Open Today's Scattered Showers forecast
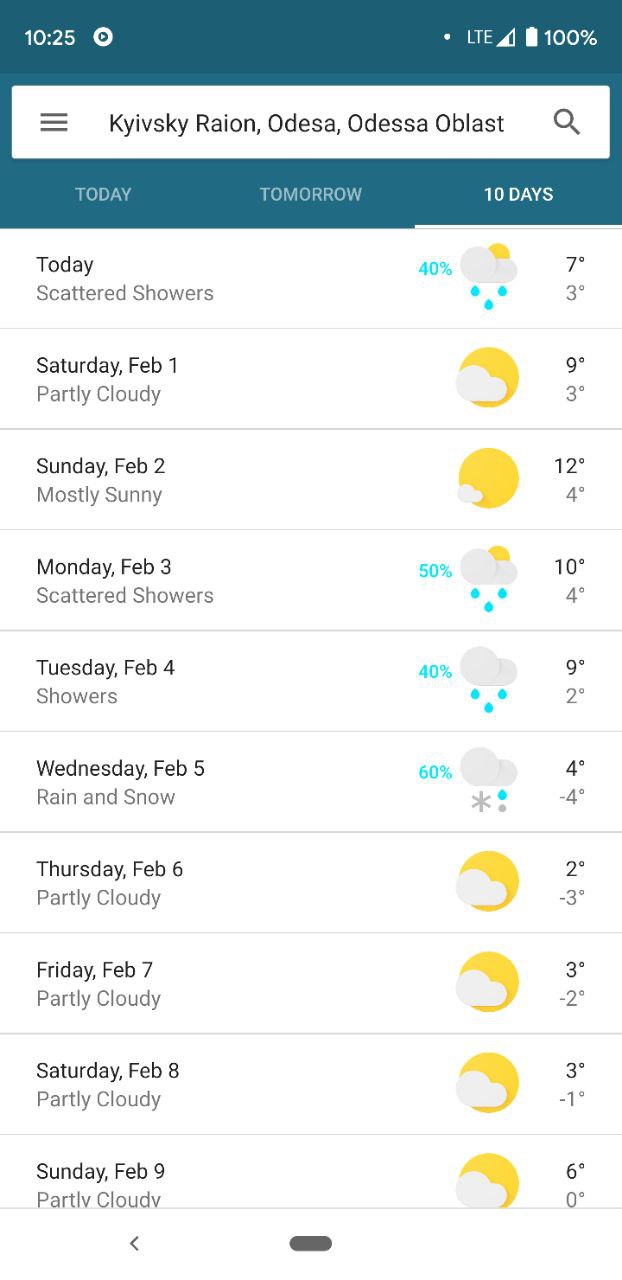This screenshot has width=622, height=1280. (311, 279)
